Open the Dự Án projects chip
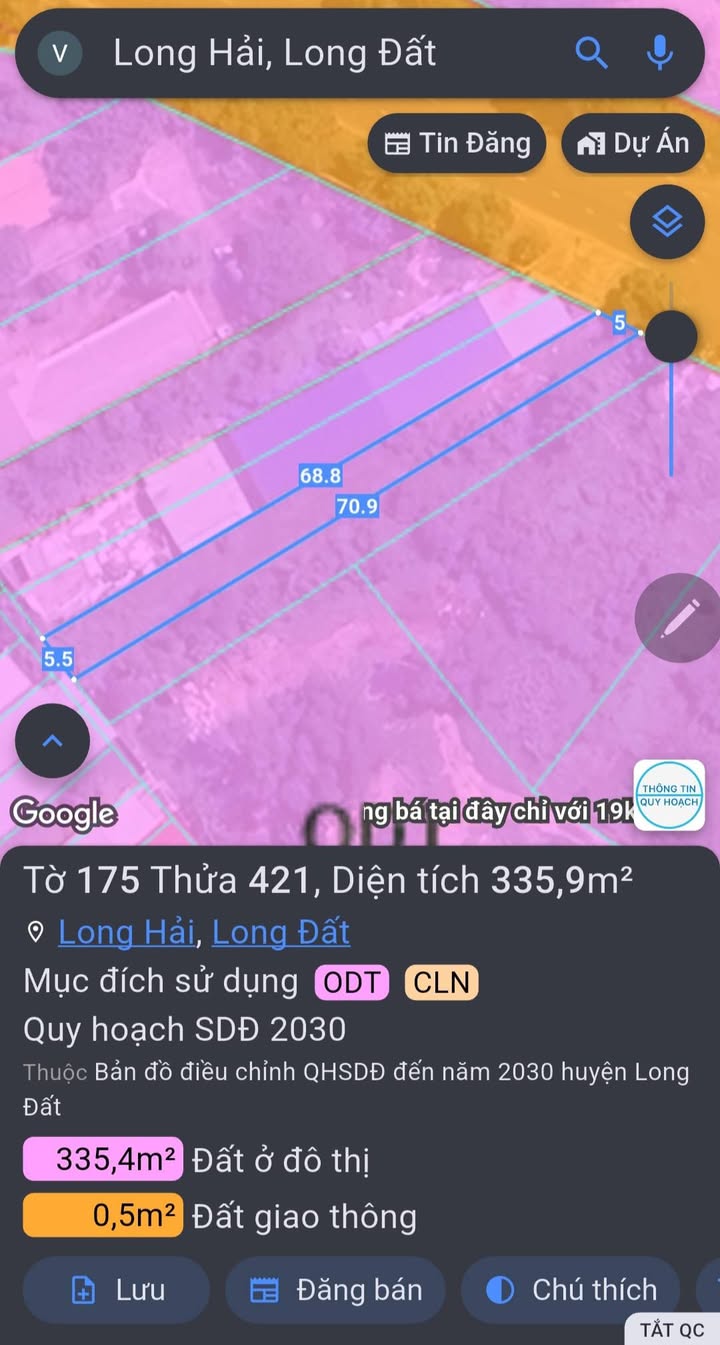 click(x=633, y=143)
